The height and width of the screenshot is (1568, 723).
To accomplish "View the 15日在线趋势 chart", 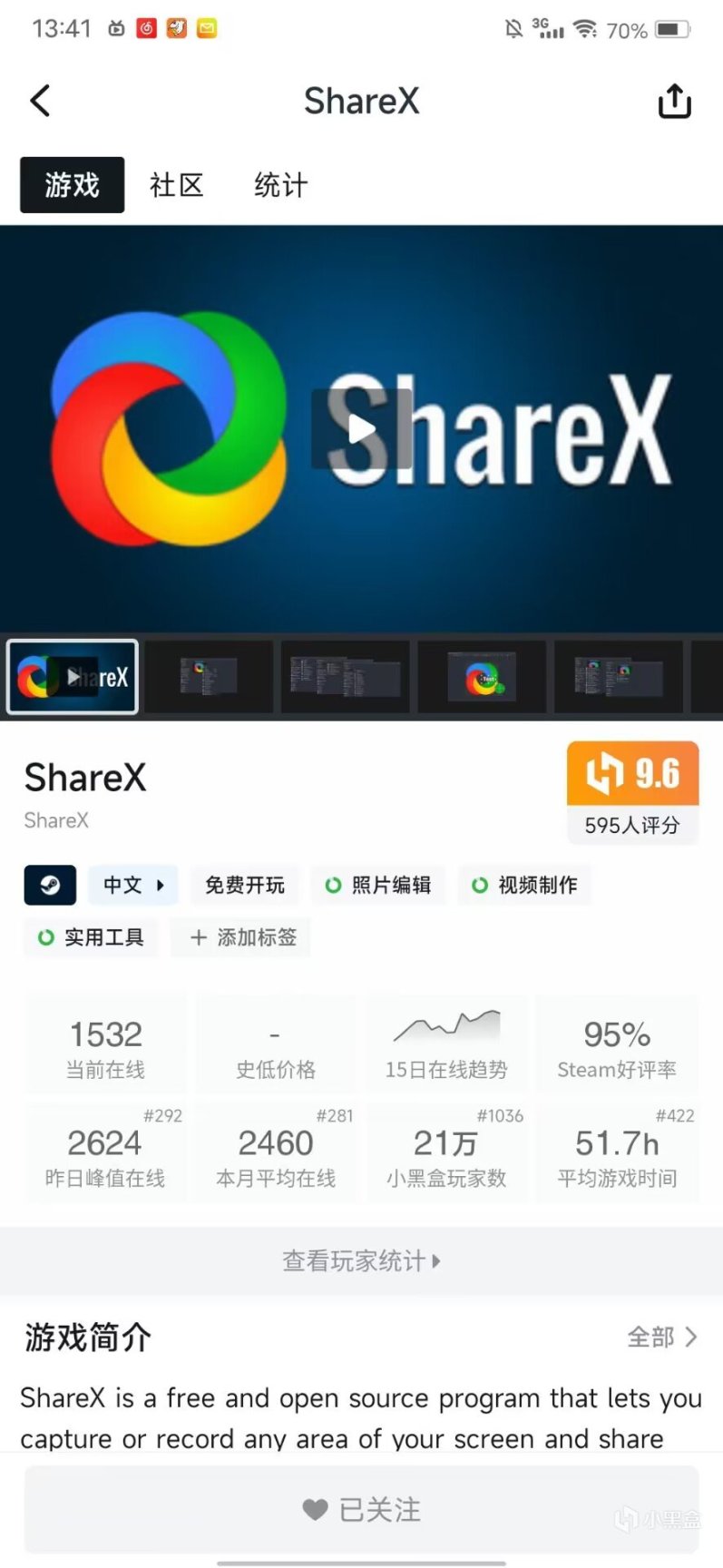I will [x=446, y=1044].
